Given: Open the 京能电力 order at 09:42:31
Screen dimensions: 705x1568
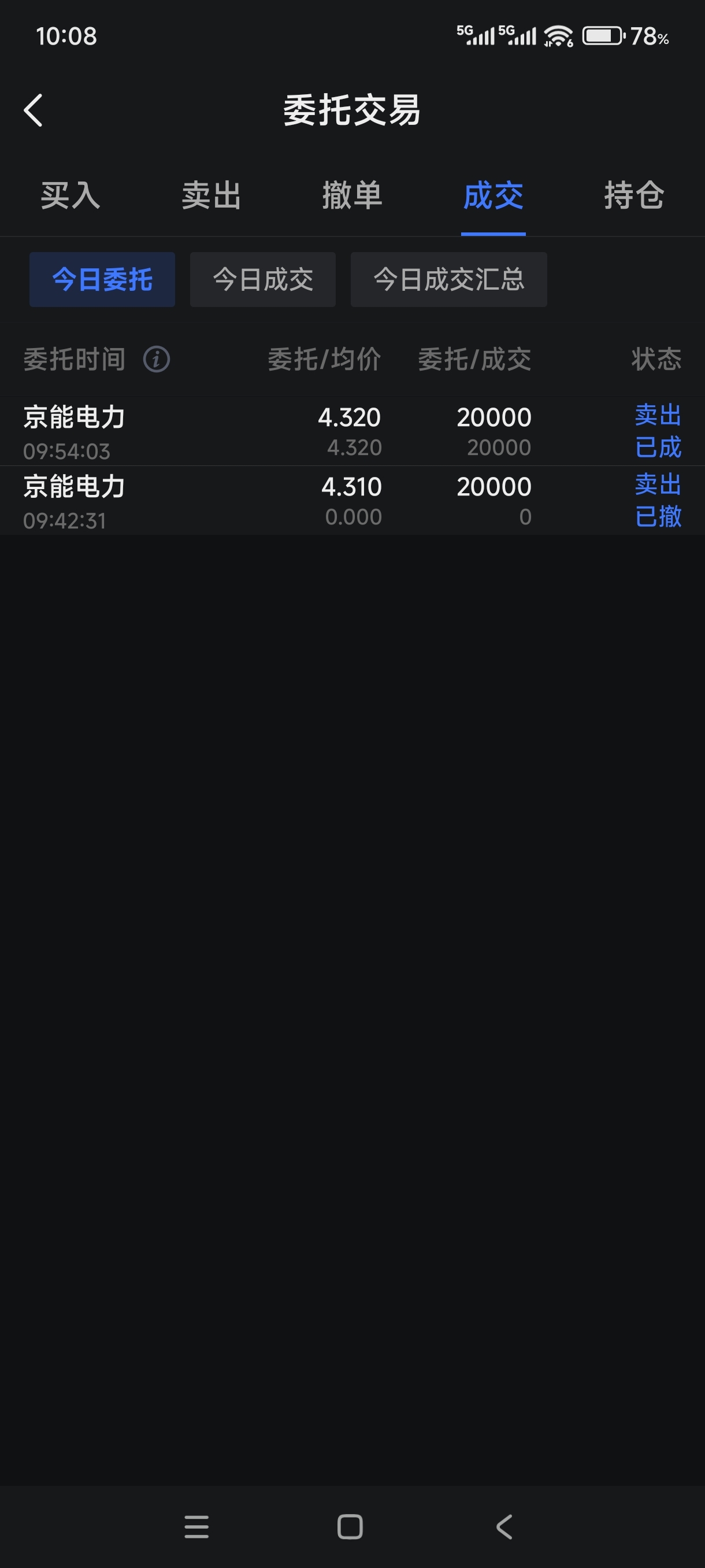Looking at the screenshot, I should point(352,501).
